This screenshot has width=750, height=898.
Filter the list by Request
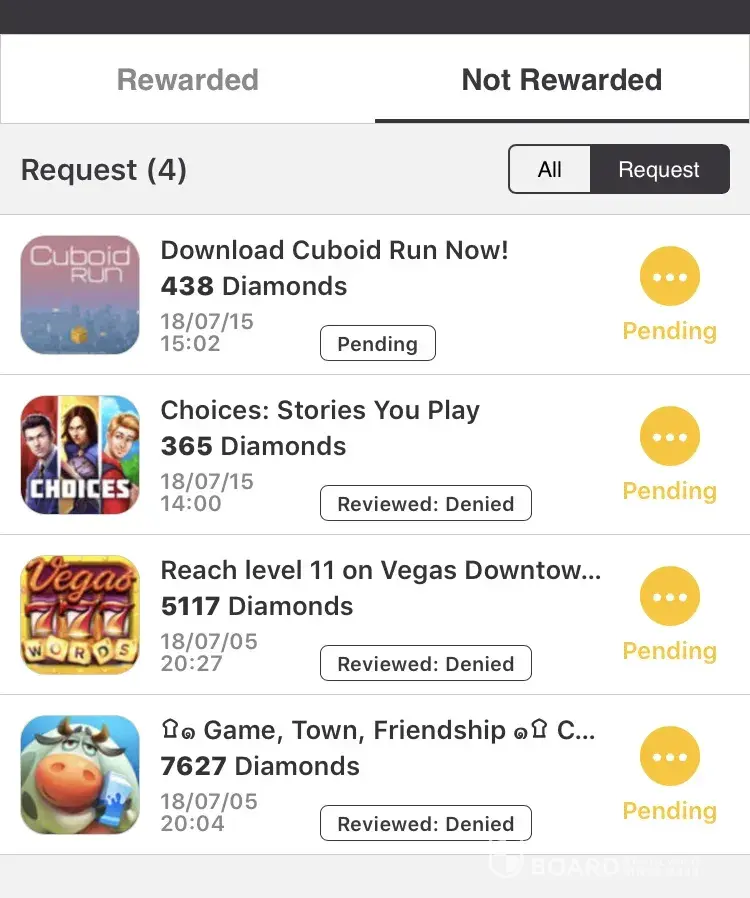pos(659,170)
